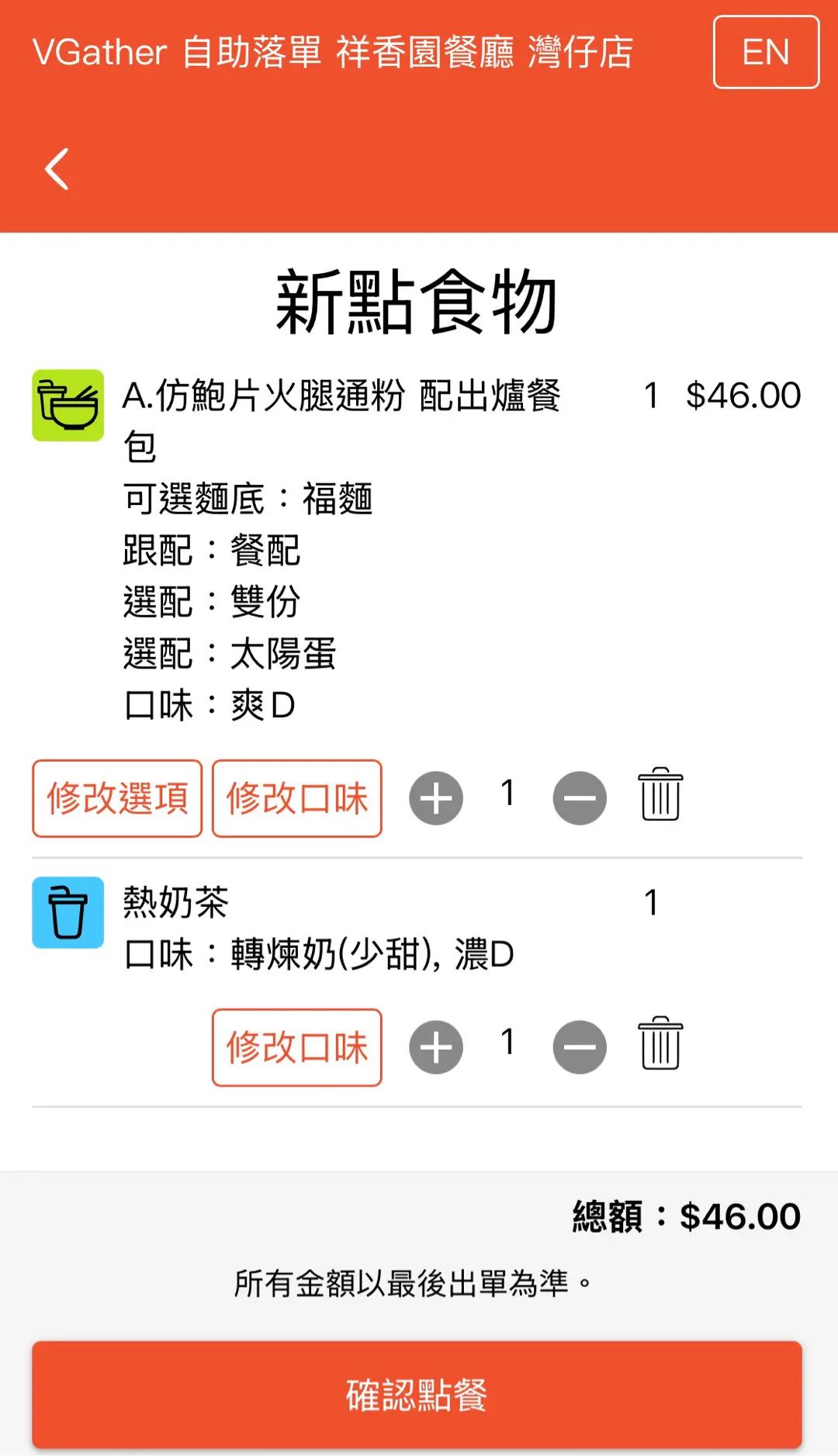Tap 修改選項 for the macaroni set
This screenshot has width=838, height=1456.
(x=117, y=798)
